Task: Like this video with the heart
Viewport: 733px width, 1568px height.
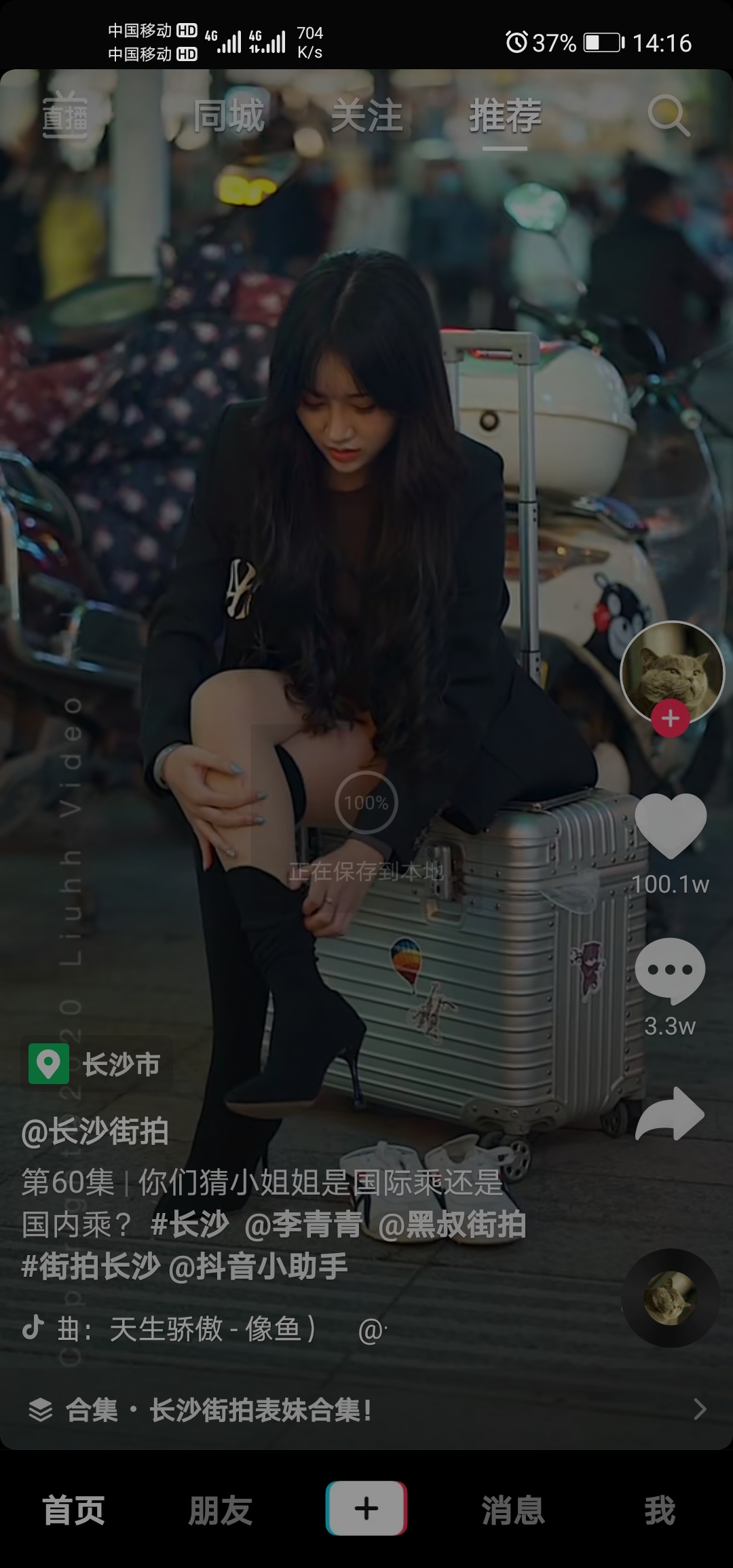Action: (671, 825)
